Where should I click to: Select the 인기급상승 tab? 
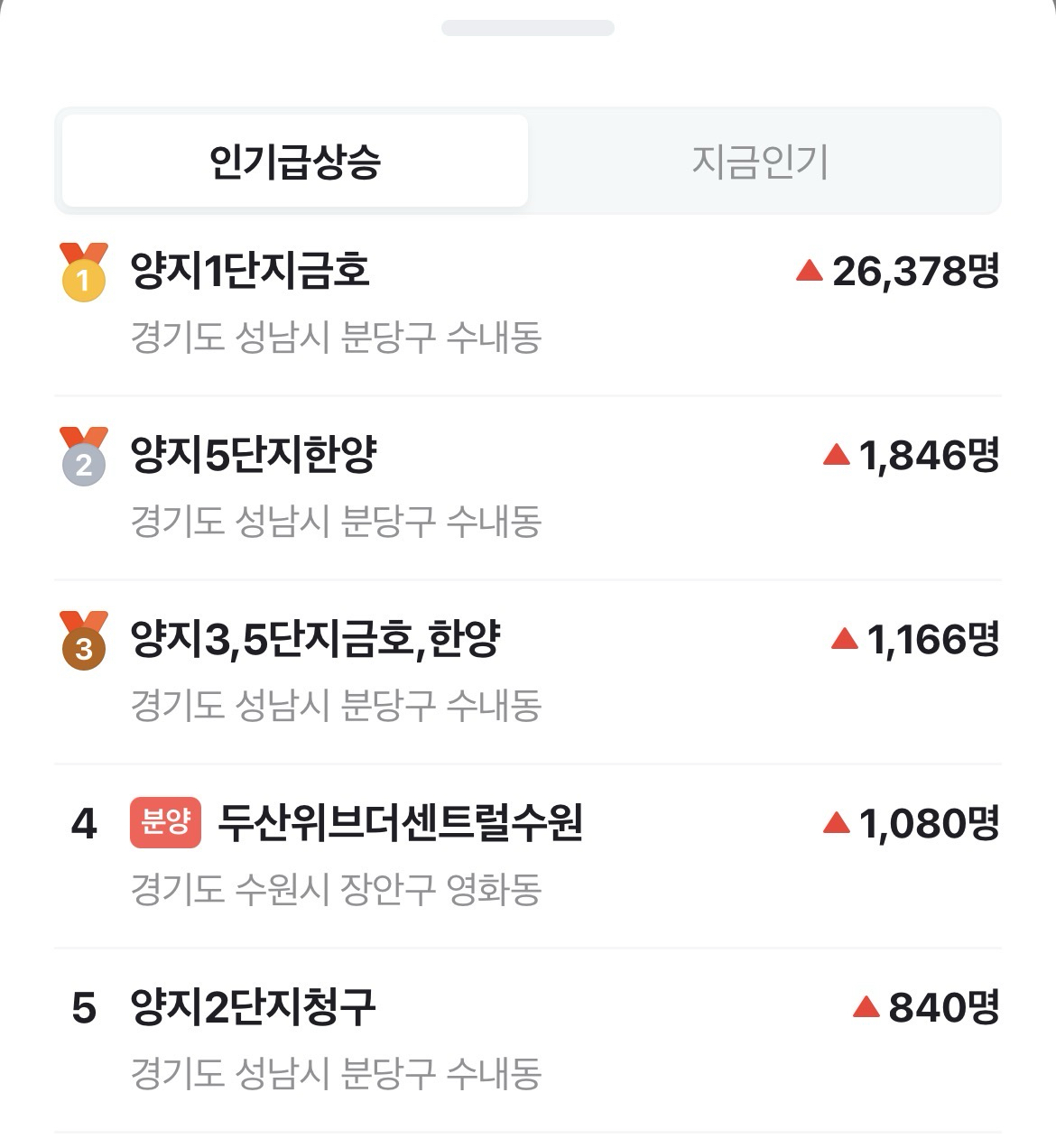pyautogui.click(x=294, y=162)
